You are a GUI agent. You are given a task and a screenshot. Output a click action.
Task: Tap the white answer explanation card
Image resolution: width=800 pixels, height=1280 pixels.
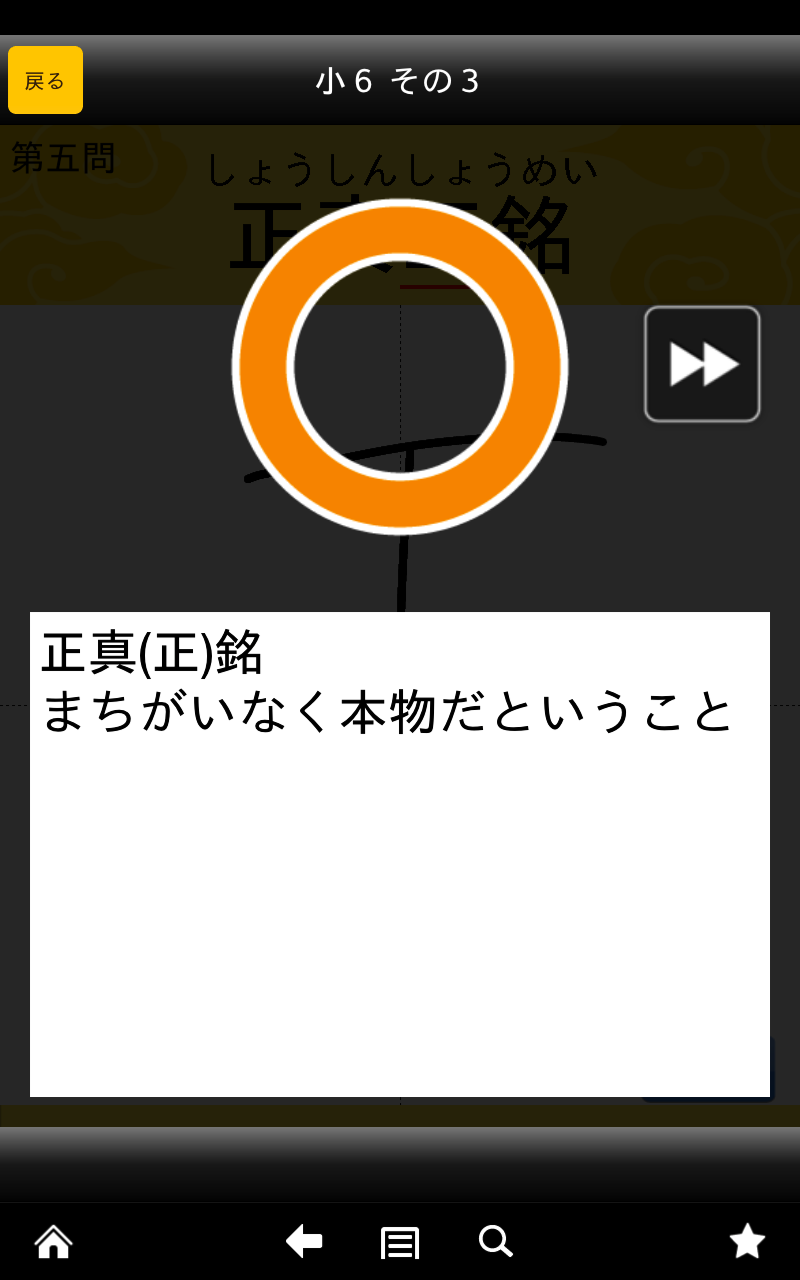(x=400, y=900)
